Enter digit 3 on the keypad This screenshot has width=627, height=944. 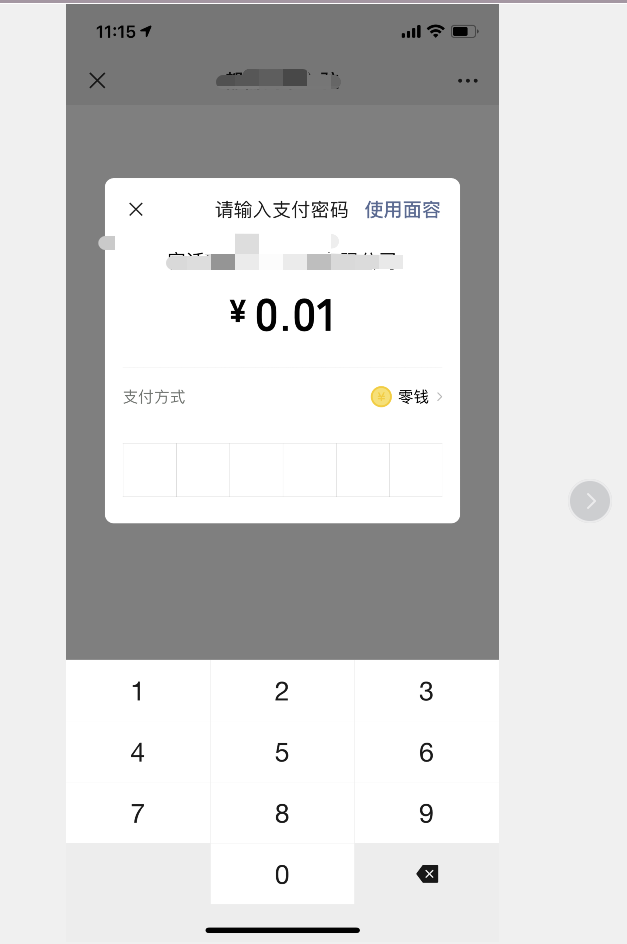coord(426,692)
